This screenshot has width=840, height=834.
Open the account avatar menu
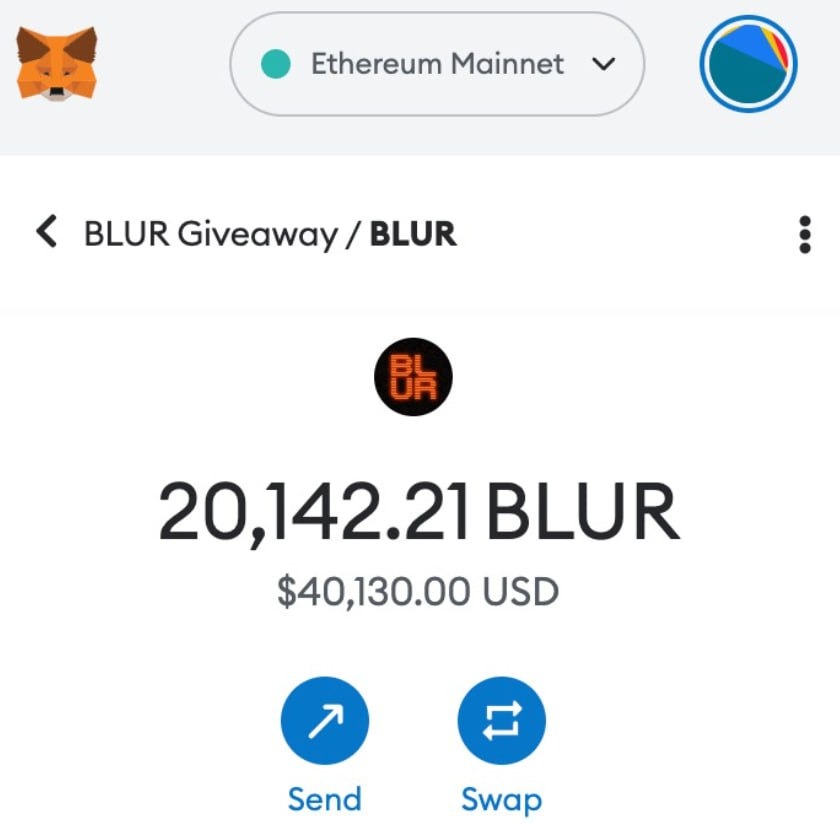pyautogui.click(x=748, y=65)
